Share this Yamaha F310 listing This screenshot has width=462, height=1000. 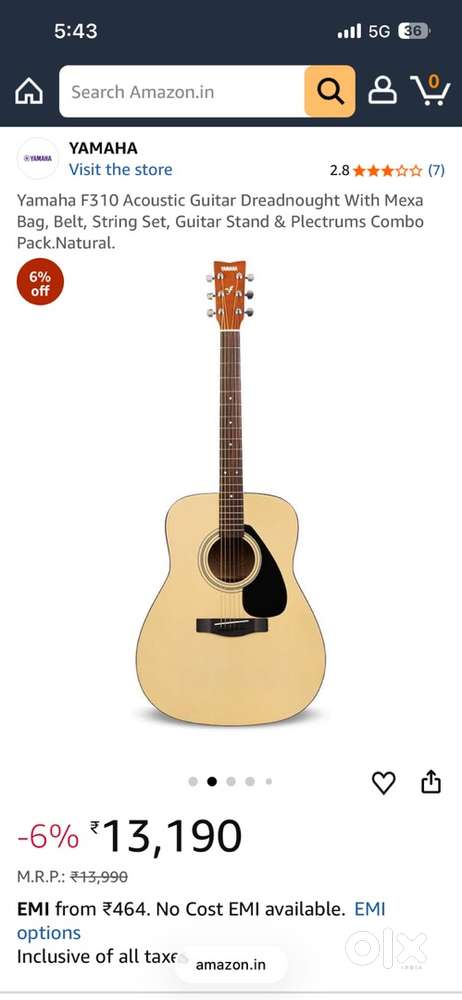(x=431, y=781)
